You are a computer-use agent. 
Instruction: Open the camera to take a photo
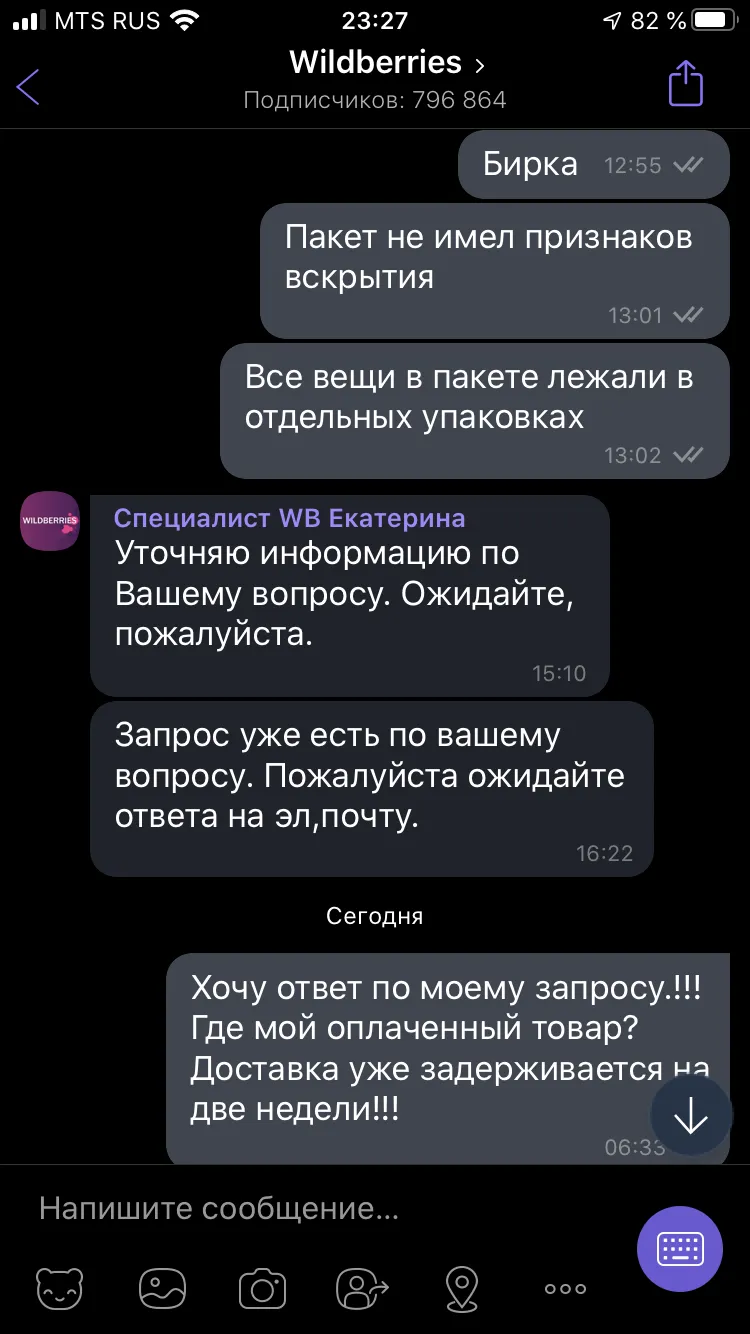click(x=262, y=1288)
